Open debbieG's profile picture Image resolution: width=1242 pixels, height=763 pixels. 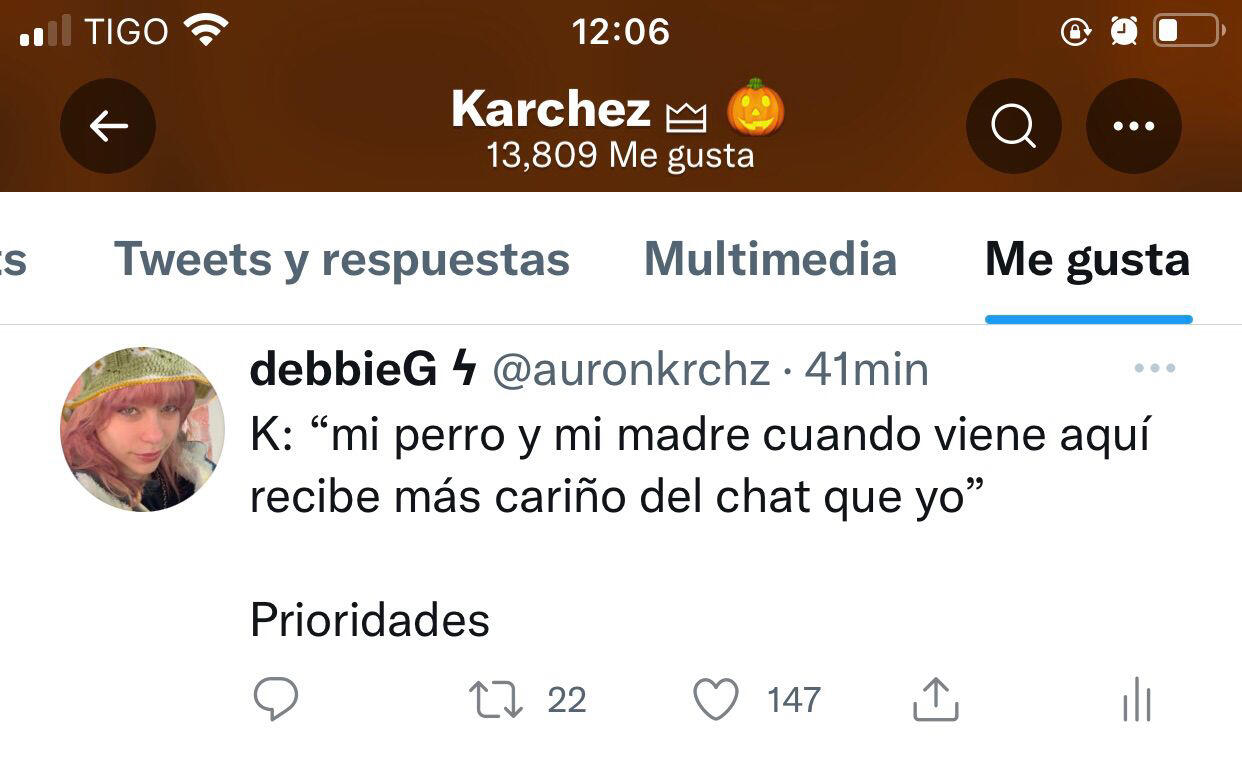[x=142, y=429]
